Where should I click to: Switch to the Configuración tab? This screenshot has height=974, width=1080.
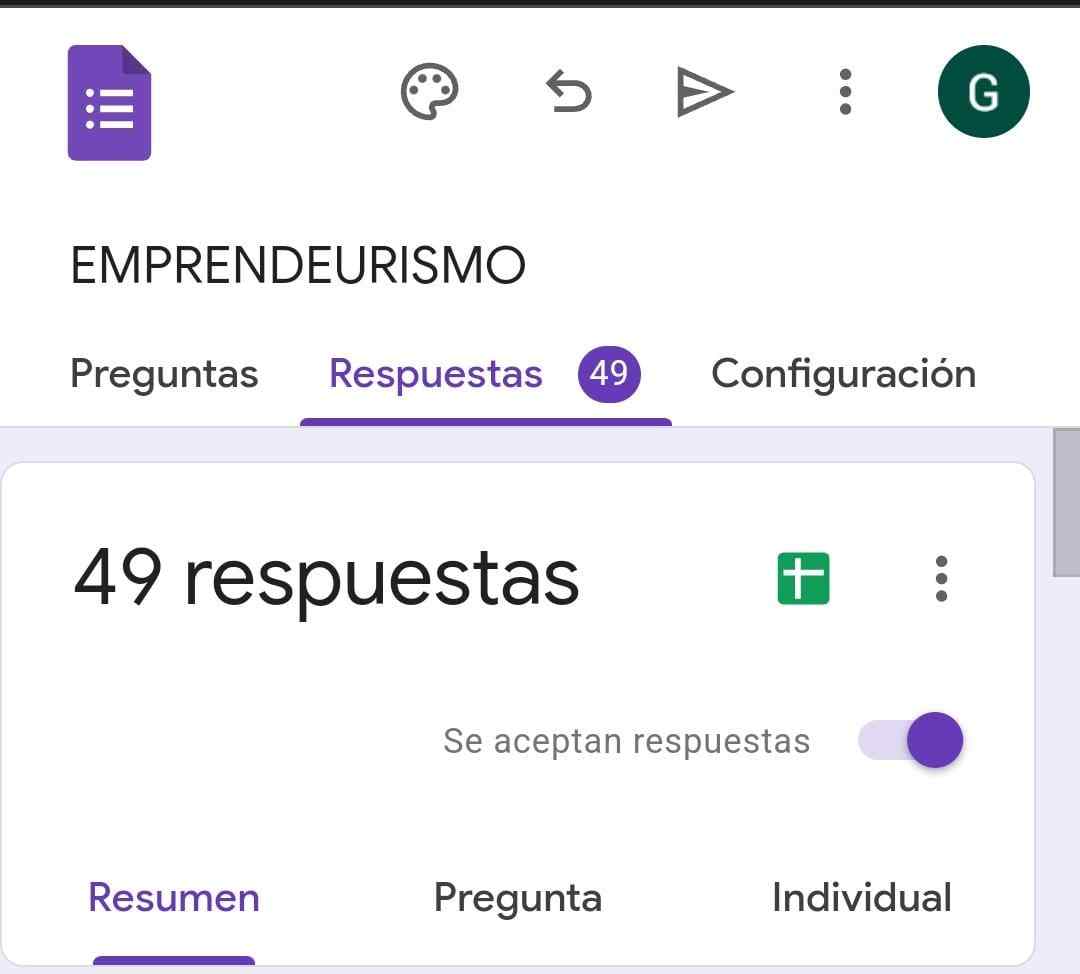pos(843,374)
